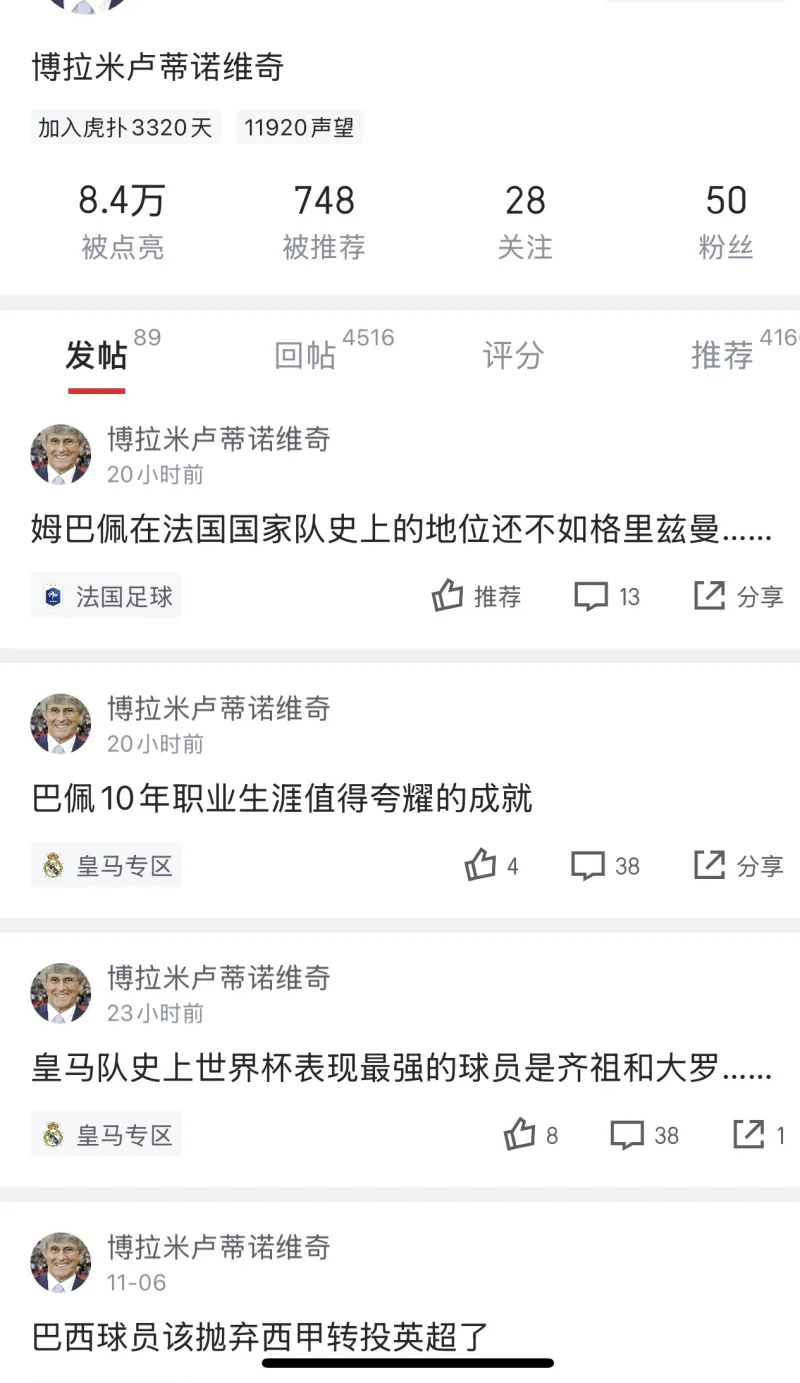This screenshot has width=800, height=1383.
Task: Open the 粉丝 followers list
Action: coord(725,222)
